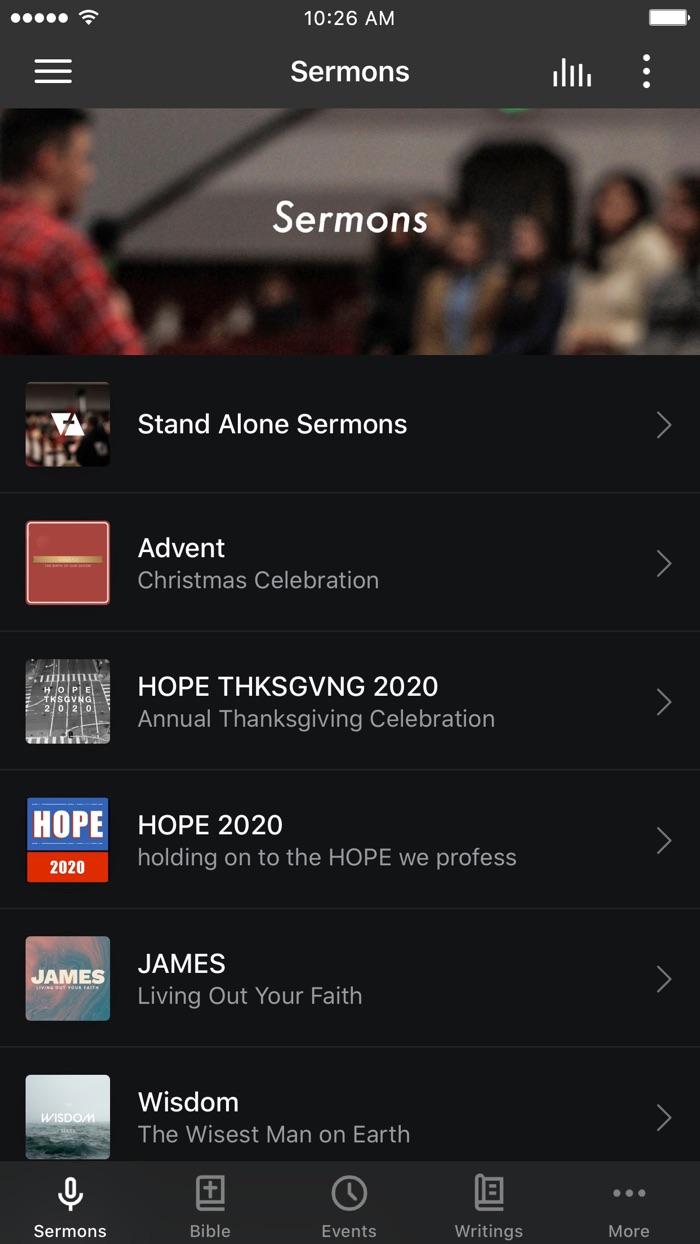Select the Sermons tab
The image size is (700, 1244).
click(70, 1205)
